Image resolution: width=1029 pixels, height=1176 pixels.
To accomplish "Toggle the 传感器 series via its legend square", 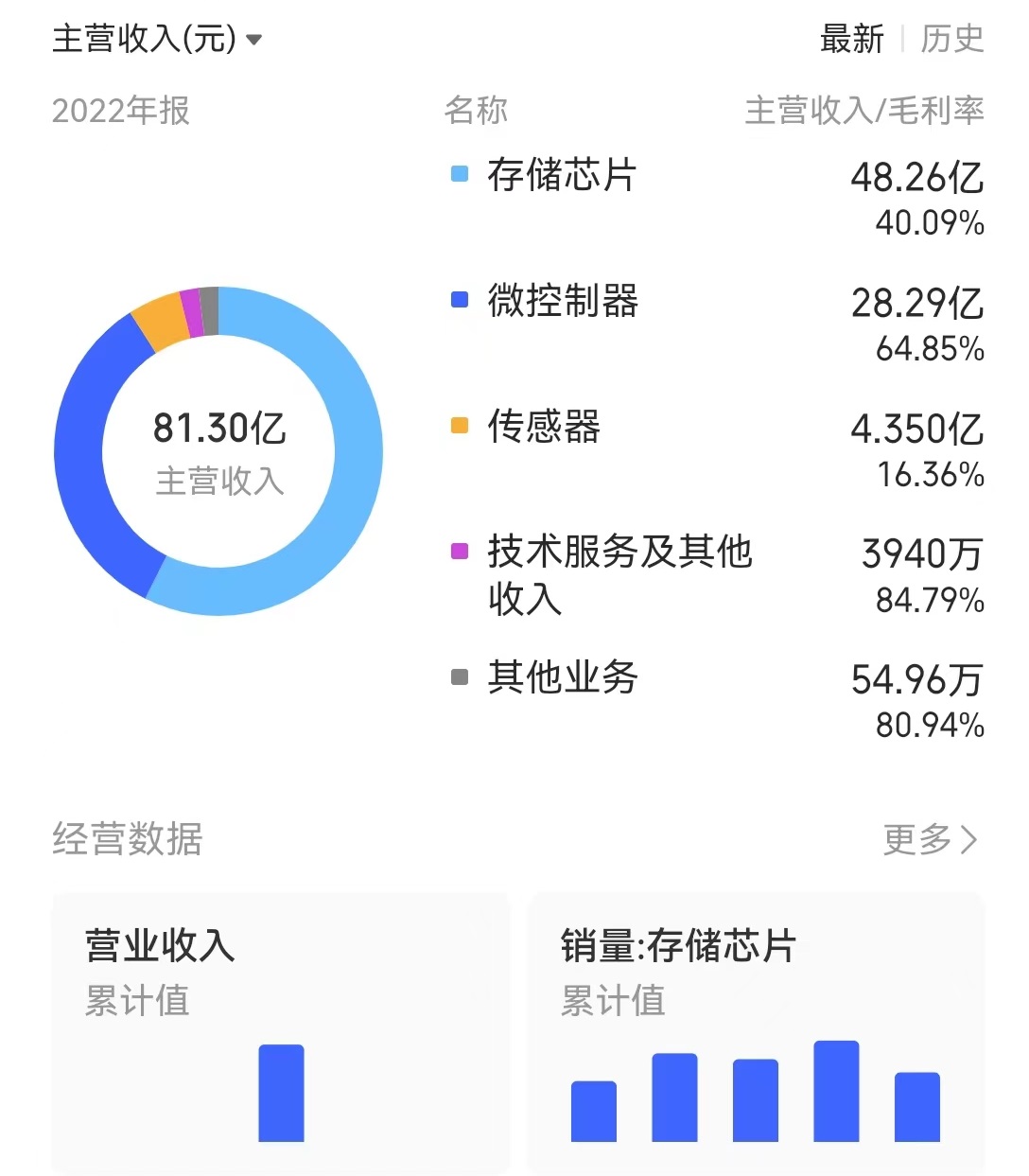I will pyautogui.click(x=460, y=425).
